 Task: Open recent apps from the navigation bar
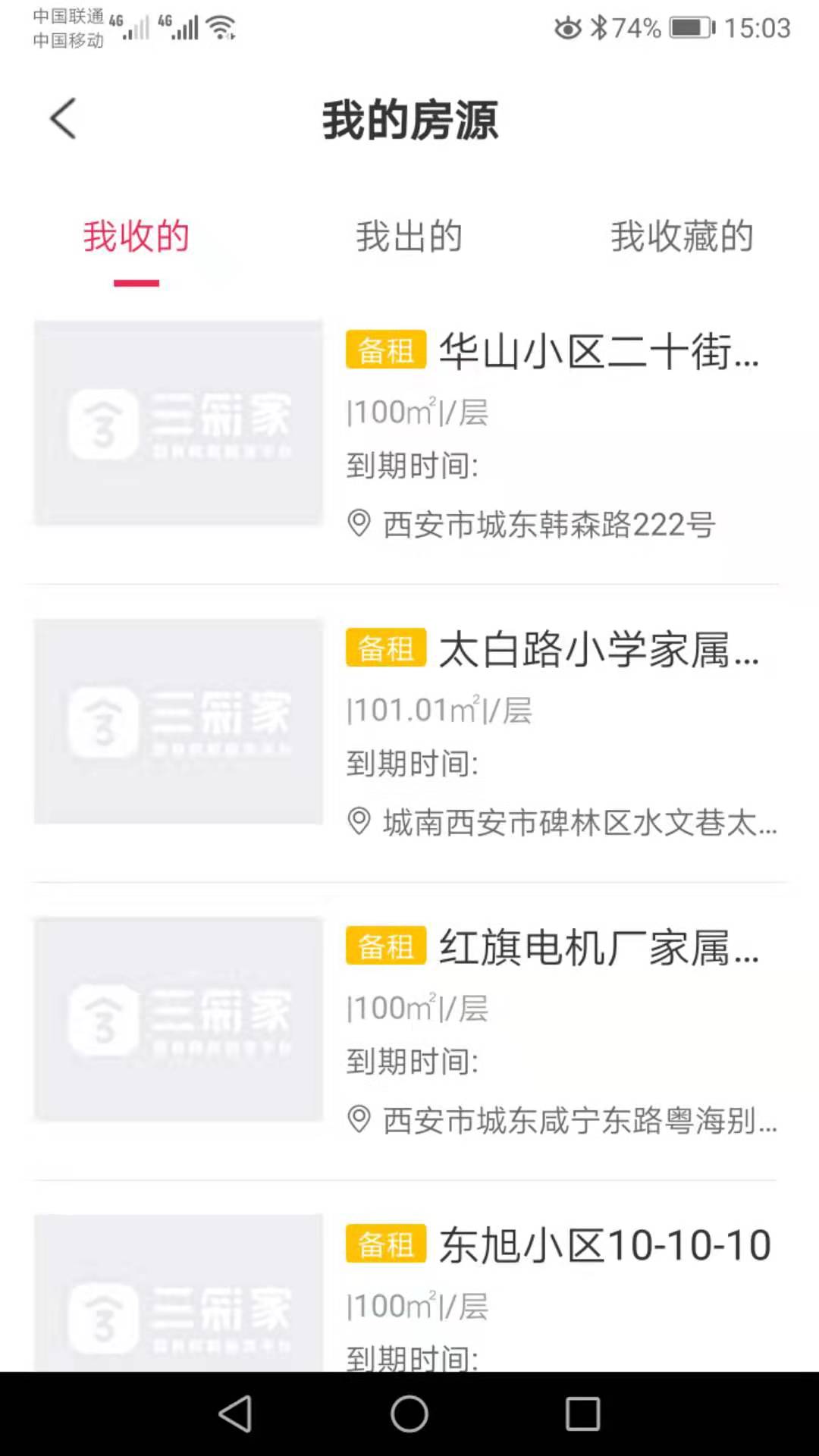pyautogui.click(x=582, y=1414)
